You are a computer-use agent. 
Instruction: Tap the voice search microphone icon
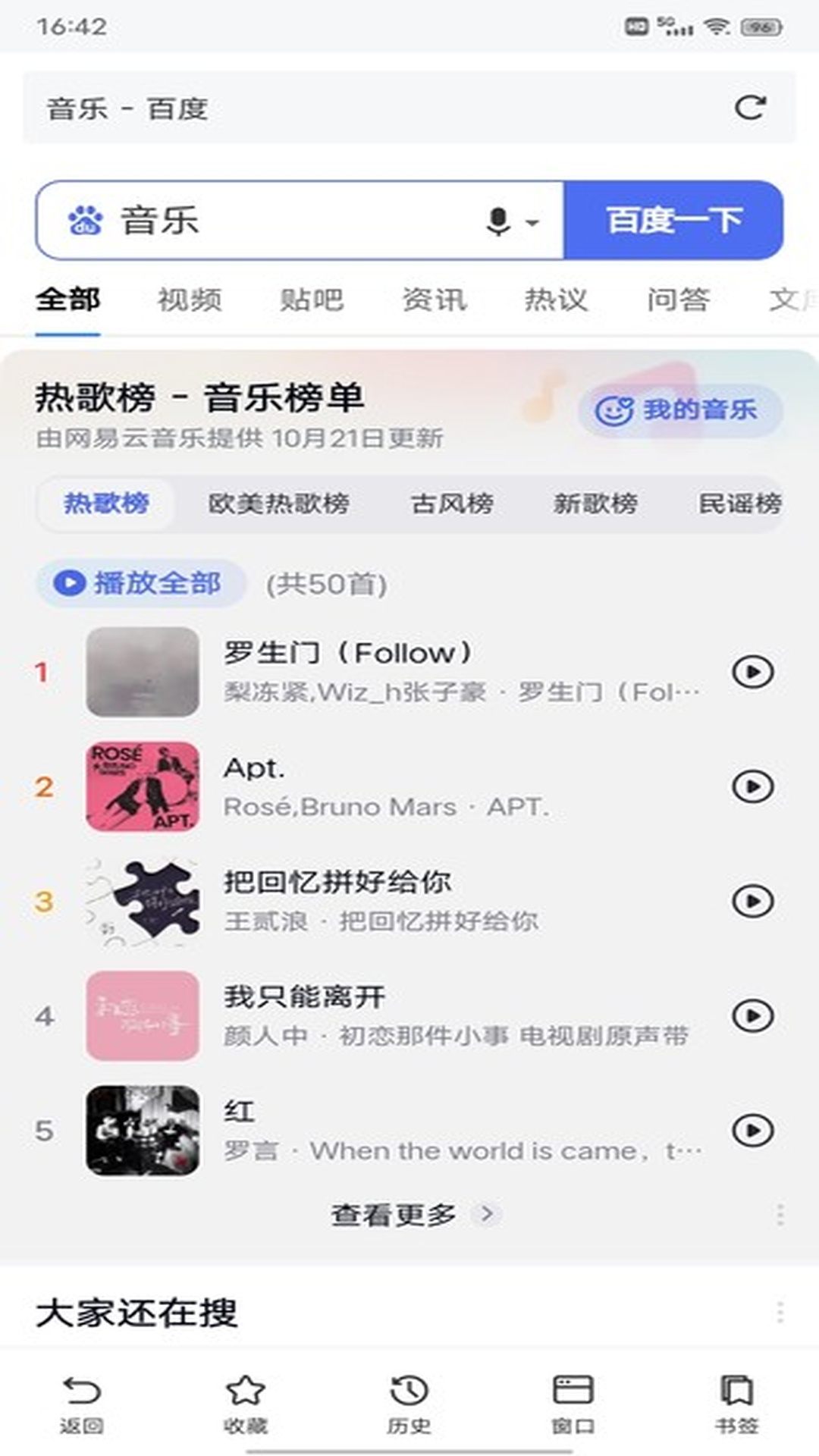tap(497, 220)
